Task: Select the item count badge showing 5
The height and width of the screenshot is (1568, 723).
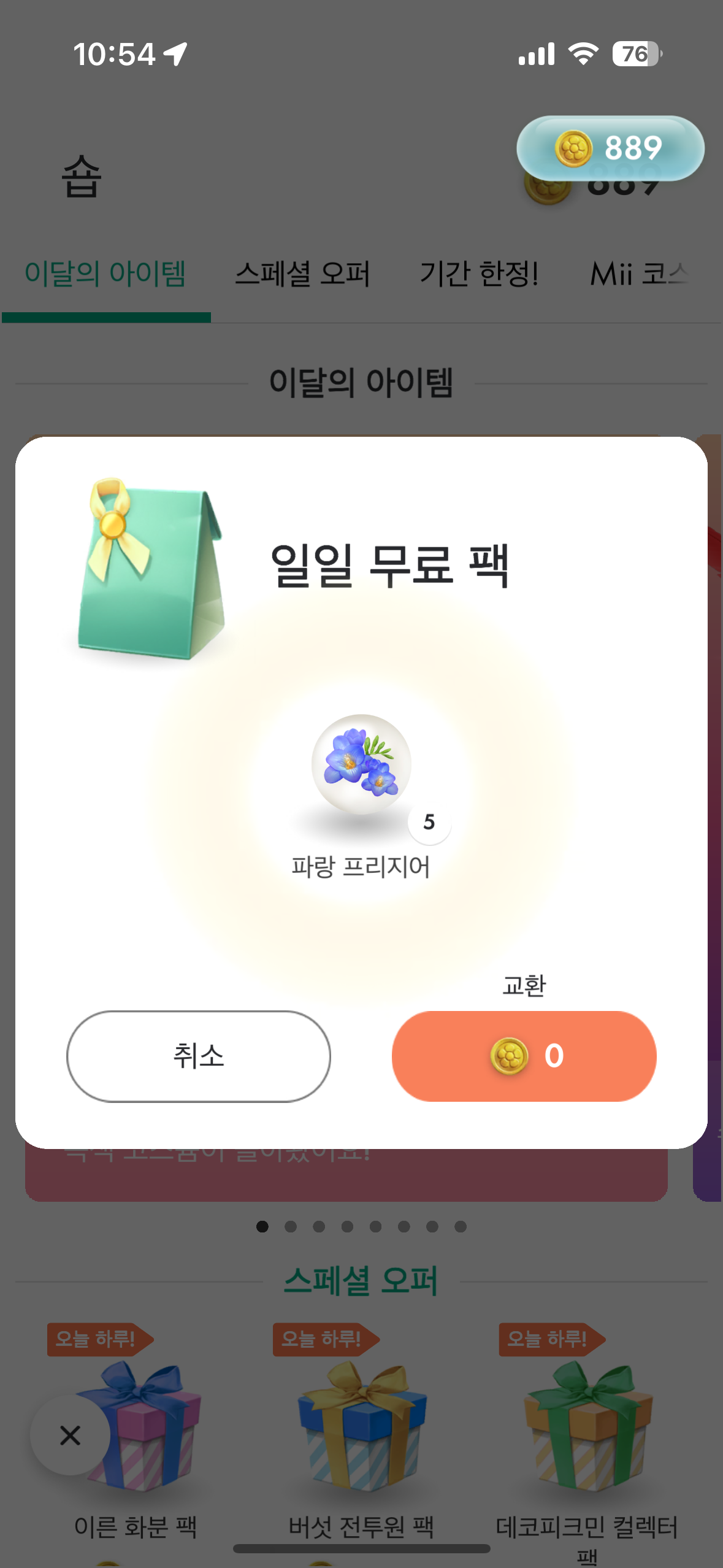Action: click(x=429, y=823)
